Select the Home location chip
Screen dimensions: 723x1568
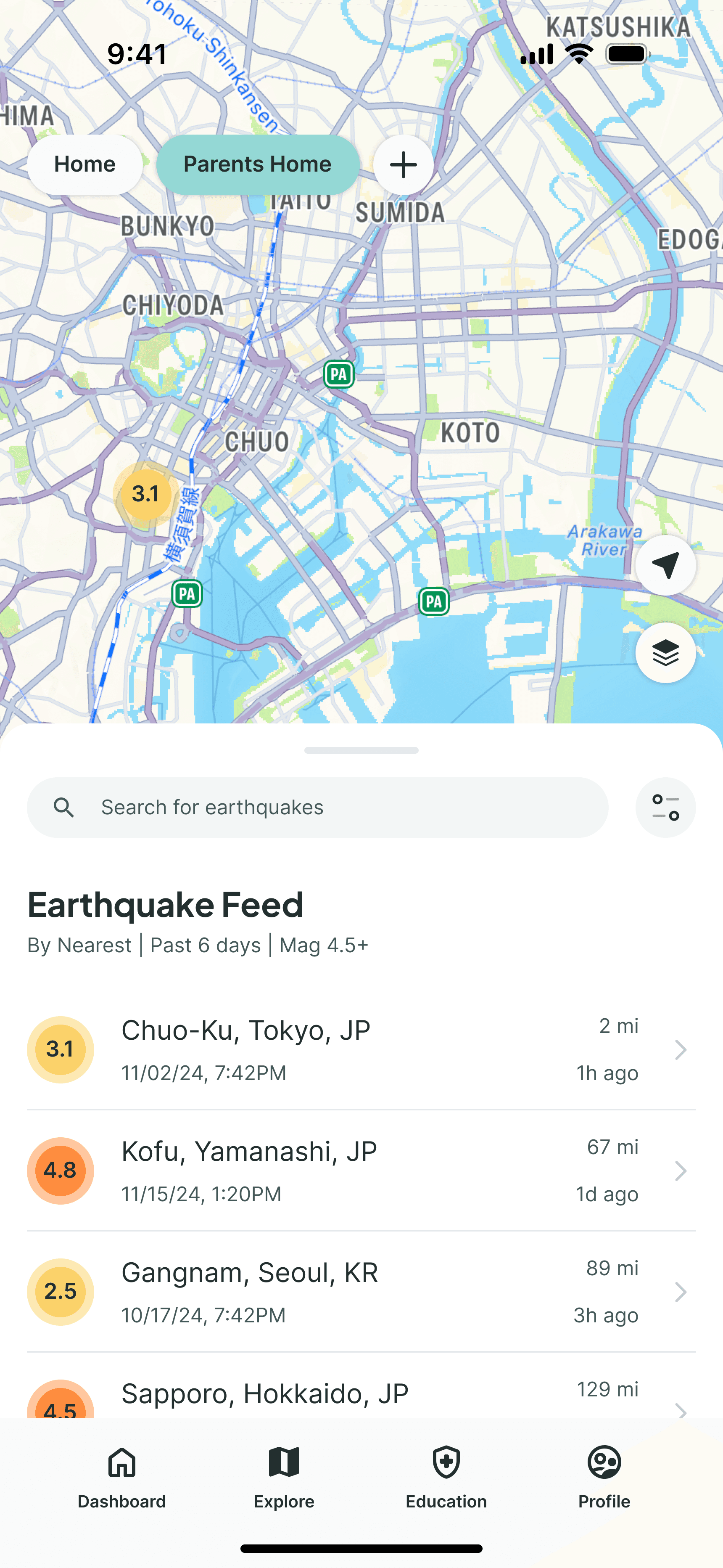(84, 164)
